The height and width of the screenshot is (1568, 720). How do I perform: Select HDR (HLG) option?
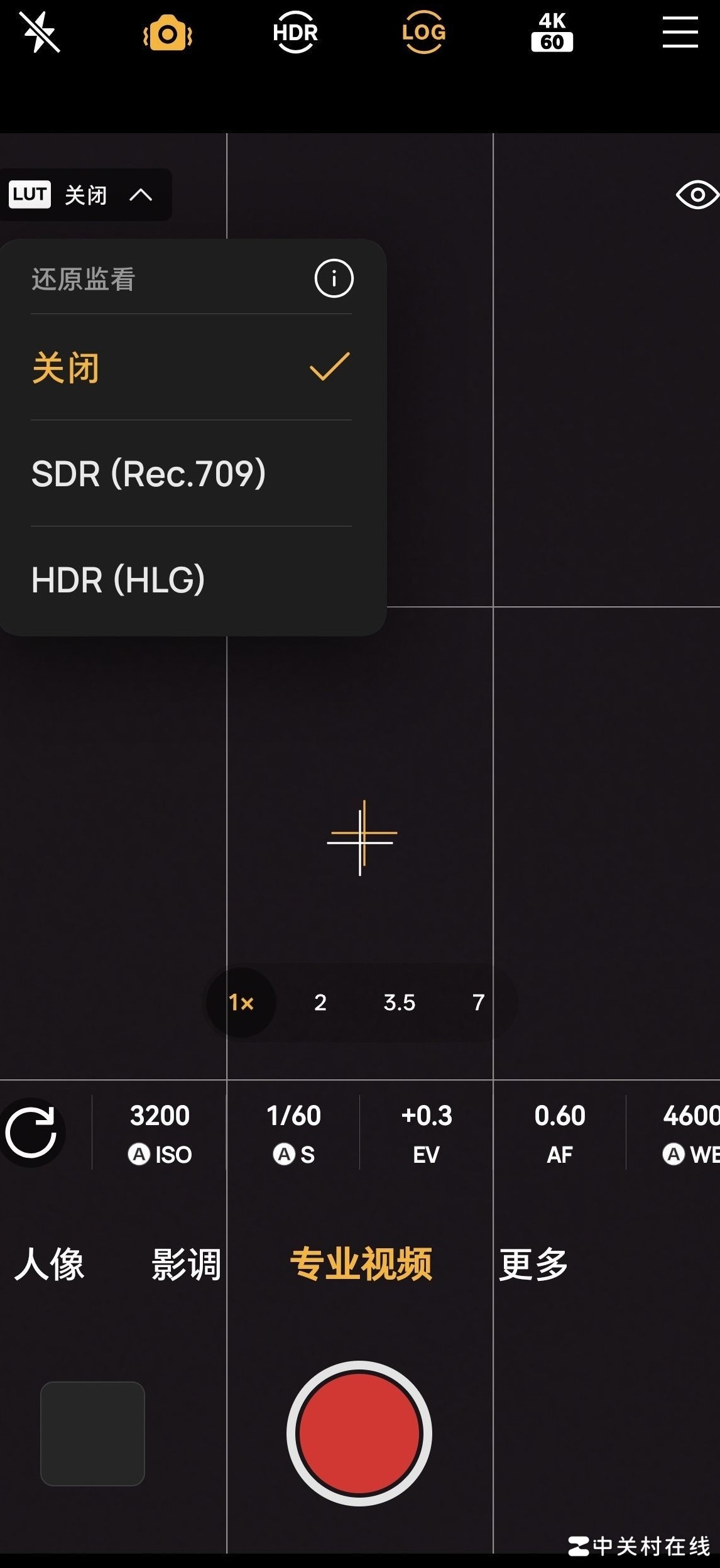tap(188, 579)
